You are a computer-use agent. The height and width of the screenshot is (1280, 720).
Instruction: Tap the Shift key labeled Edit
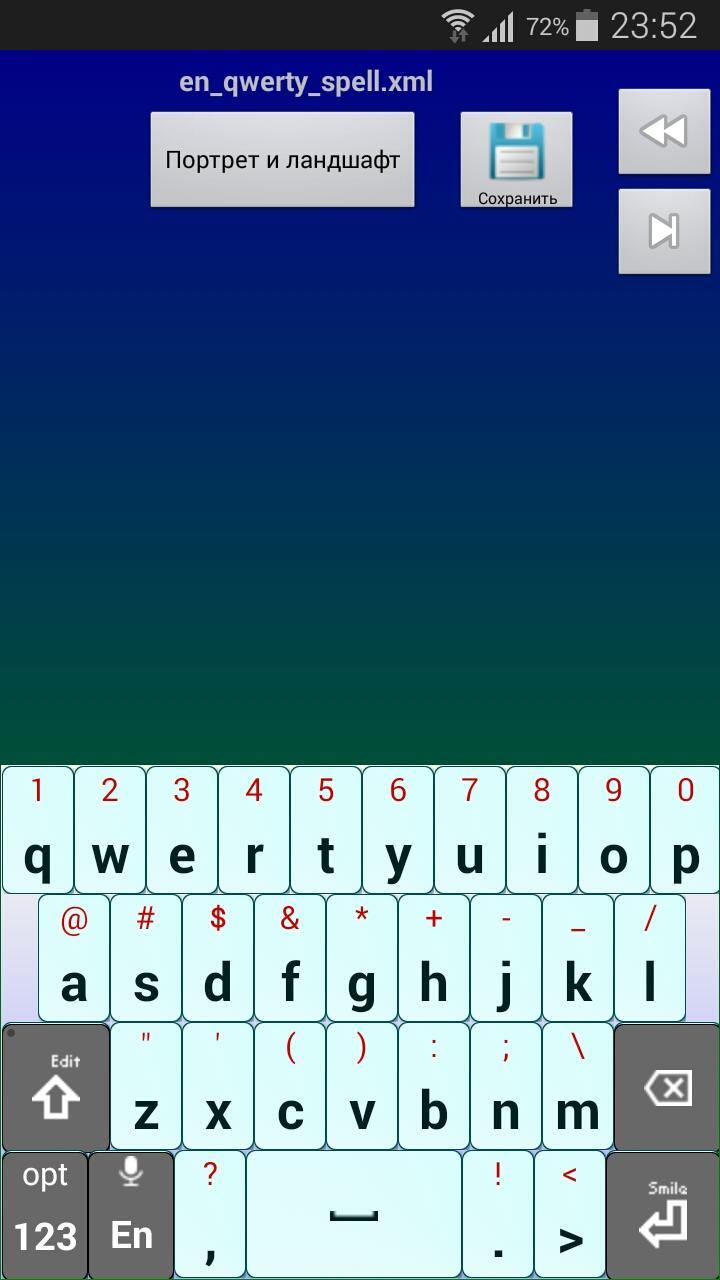[56, 1086]
